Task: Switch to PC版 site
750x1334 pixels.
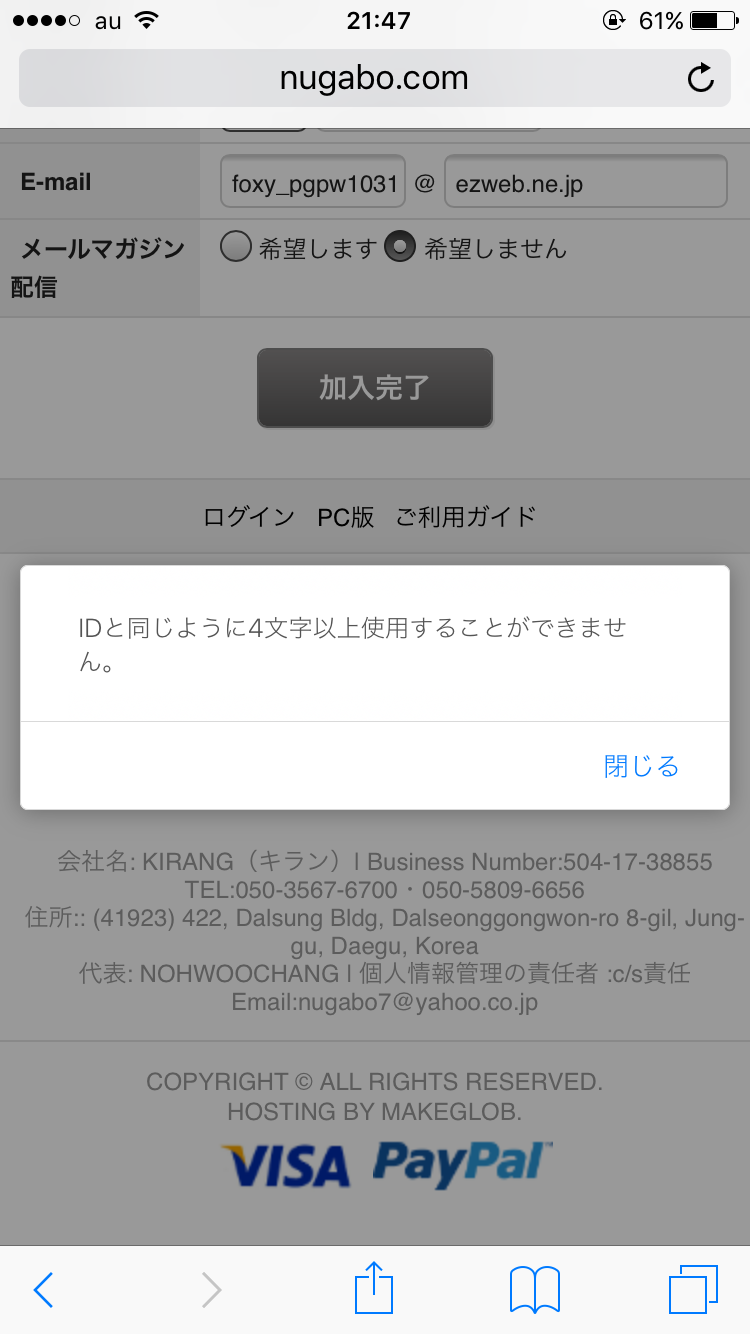Action: point(346,516)
